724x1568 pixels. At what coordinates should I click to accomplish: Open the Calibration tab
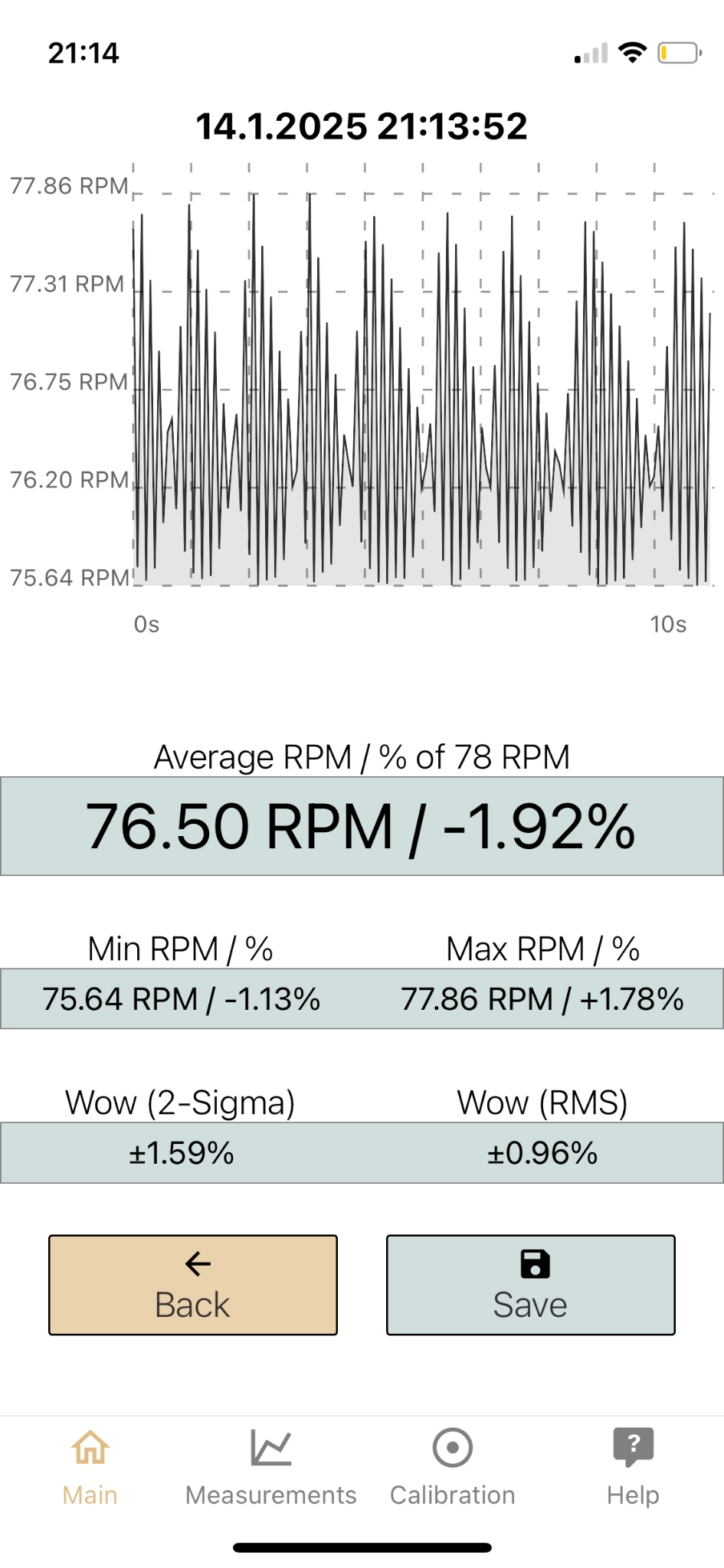[x=453, y=1468]
